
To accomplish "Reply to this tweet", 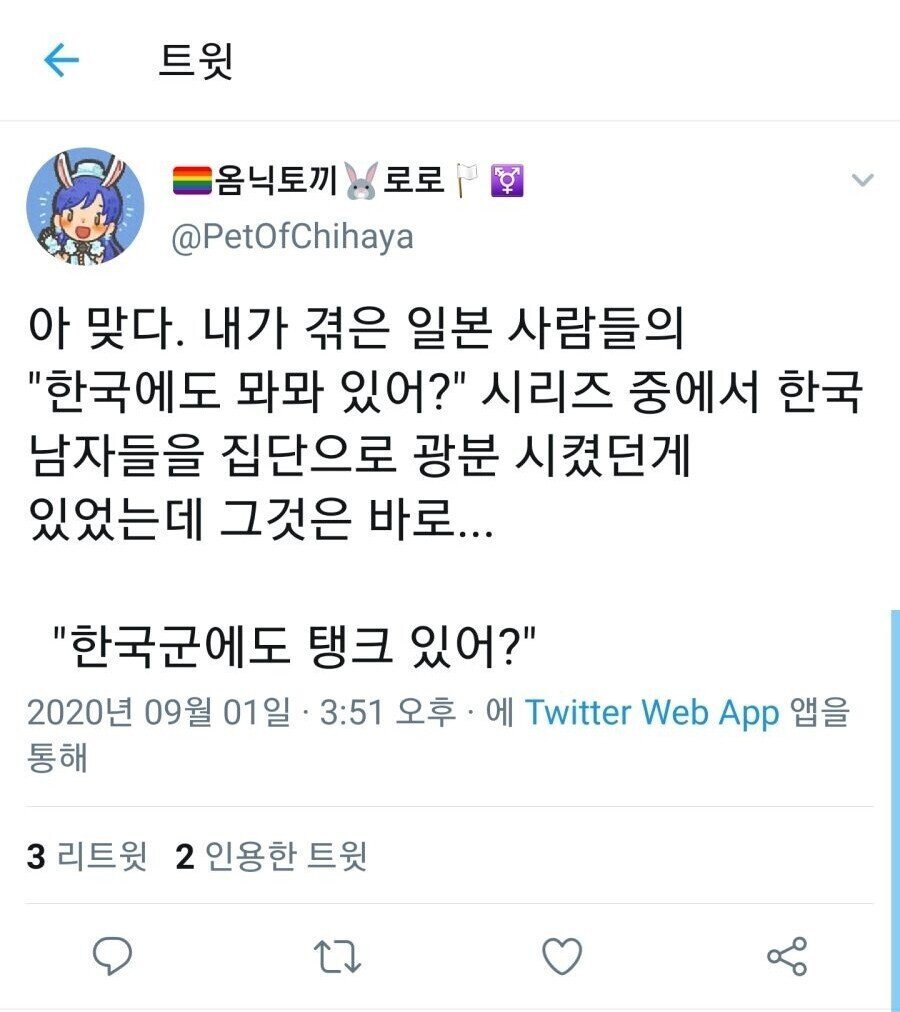I will 114,957.
